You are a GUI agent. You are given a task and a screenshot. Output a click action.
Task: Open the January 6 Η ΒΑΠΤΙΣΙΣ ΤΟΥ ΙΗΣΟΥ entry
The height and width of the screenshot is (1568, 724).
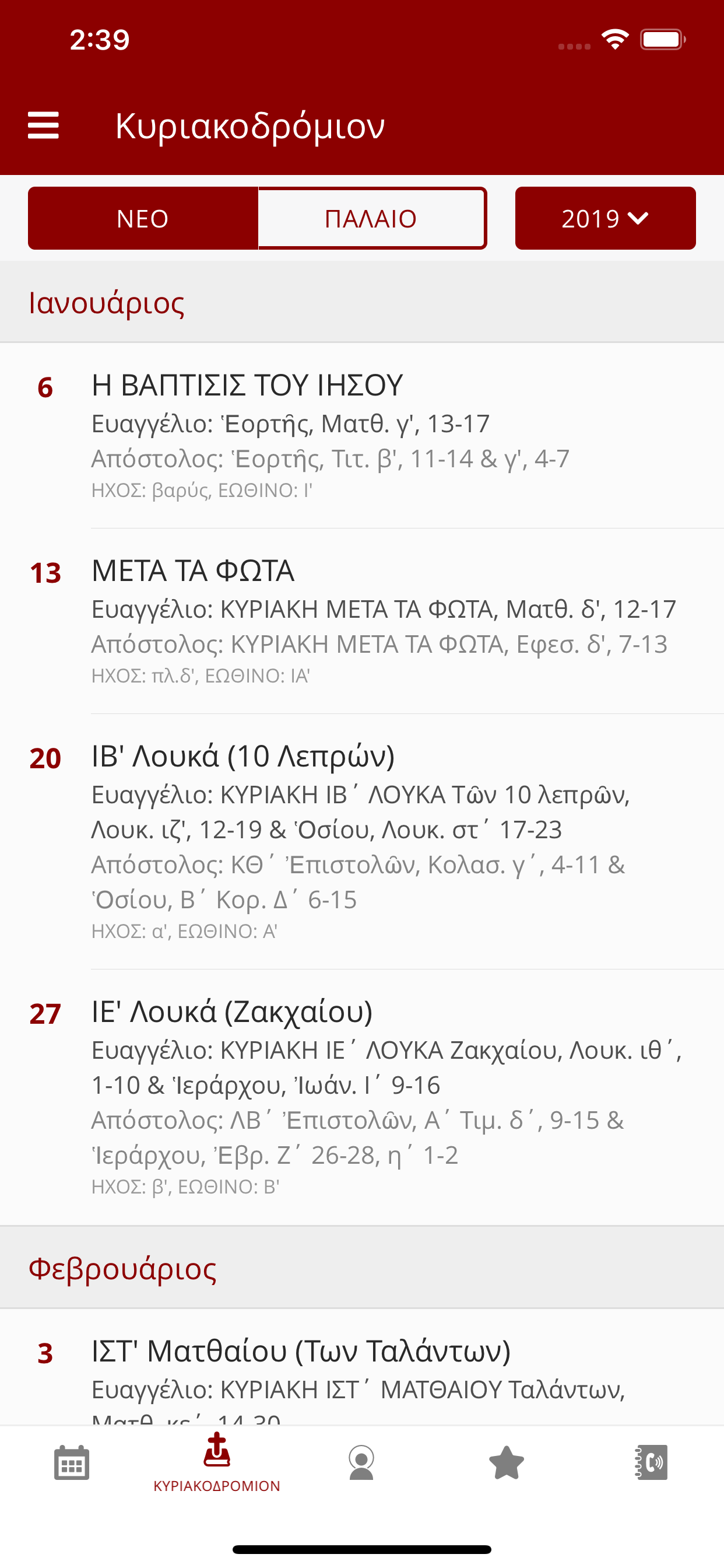click(362, 436)
